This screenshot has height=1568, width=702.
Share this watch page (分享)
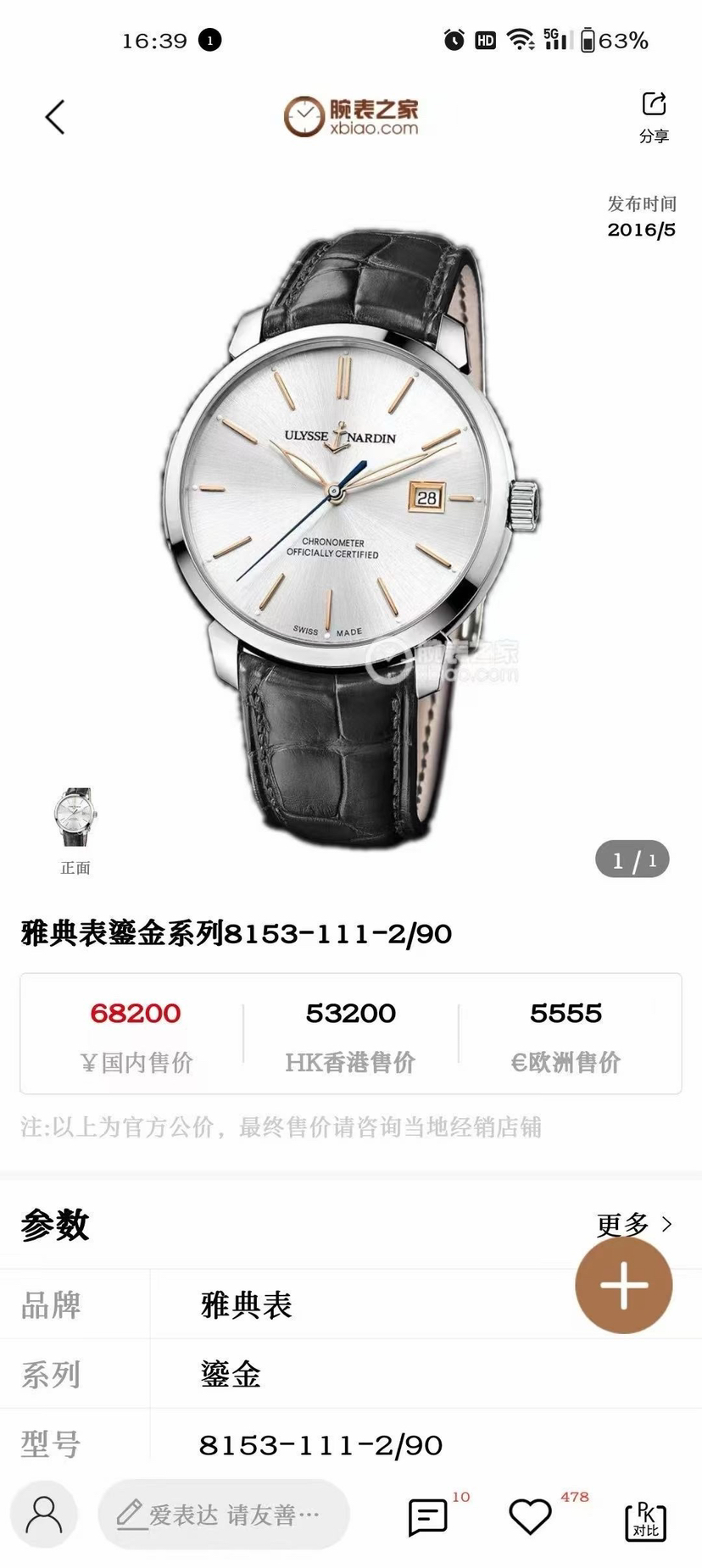click(x=654, y=116)
